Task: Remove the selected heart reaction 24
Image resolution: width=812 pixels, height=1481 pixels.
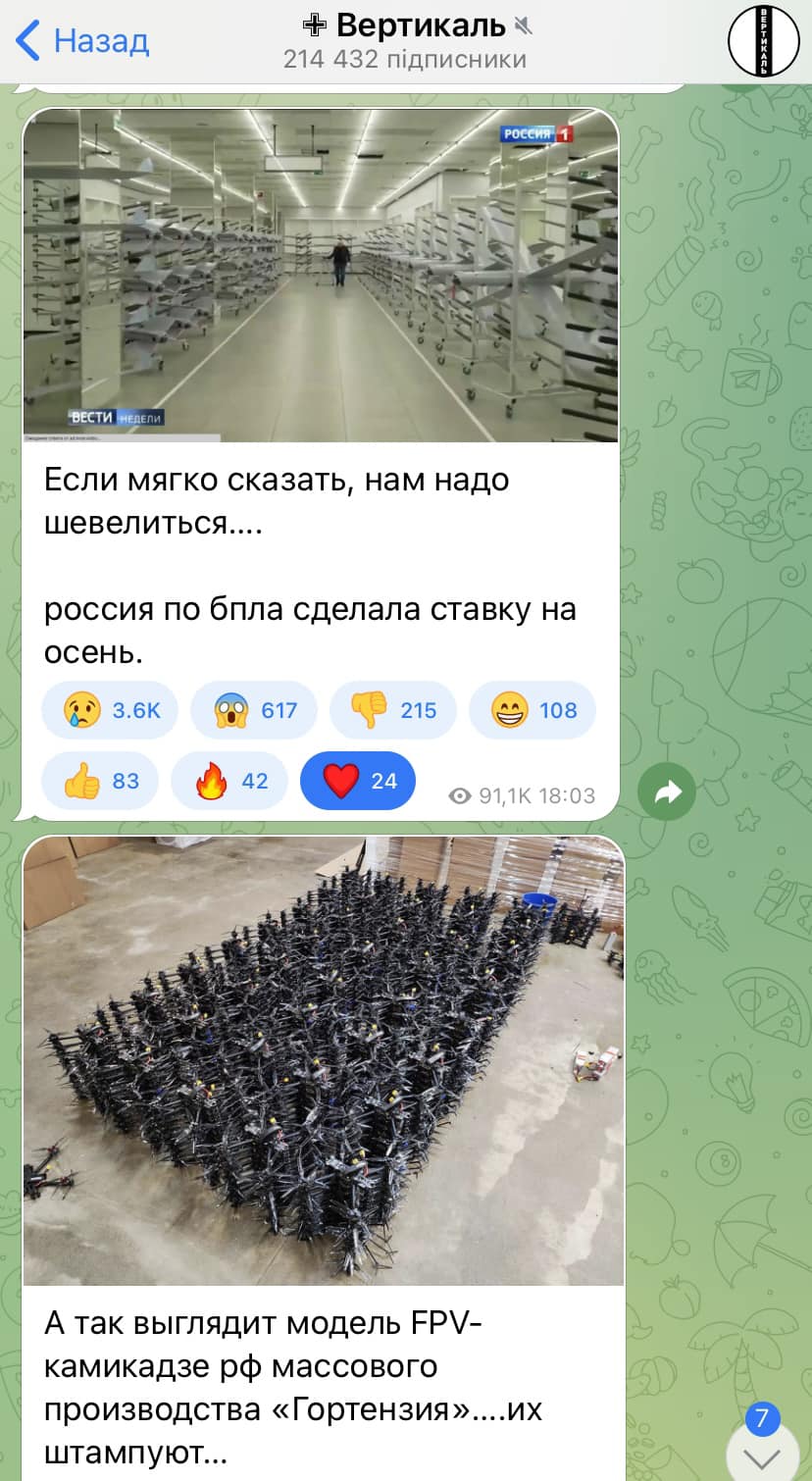Action: [x=357, y=781]
